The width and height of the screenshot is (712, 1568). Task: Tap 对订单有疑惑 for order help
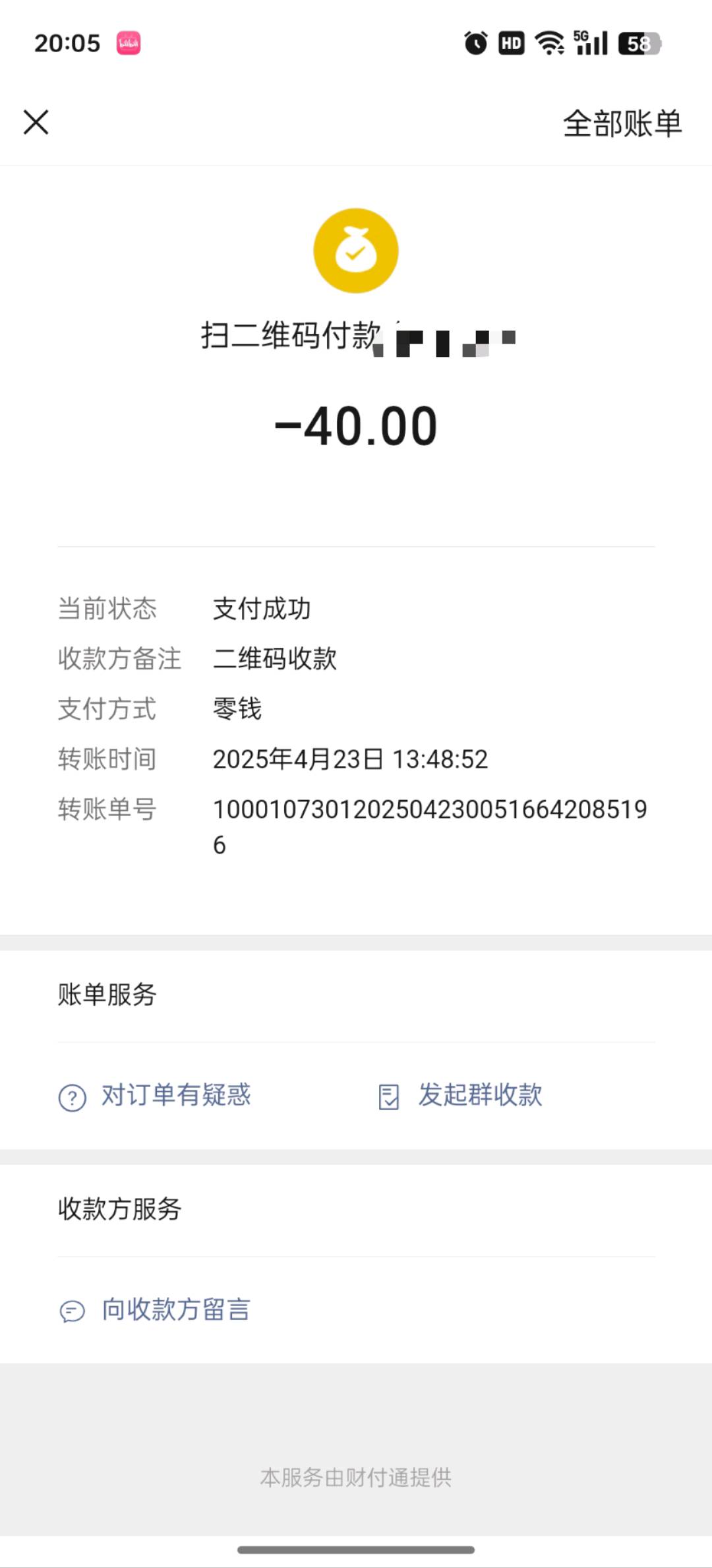[155, 1096]
